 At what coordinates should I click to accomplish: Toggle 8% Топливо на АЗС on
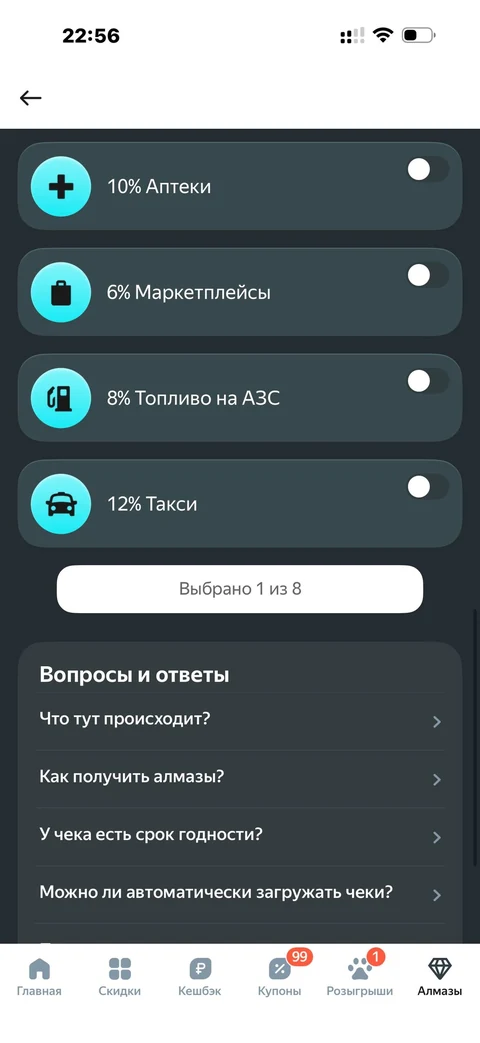(428, 381)
